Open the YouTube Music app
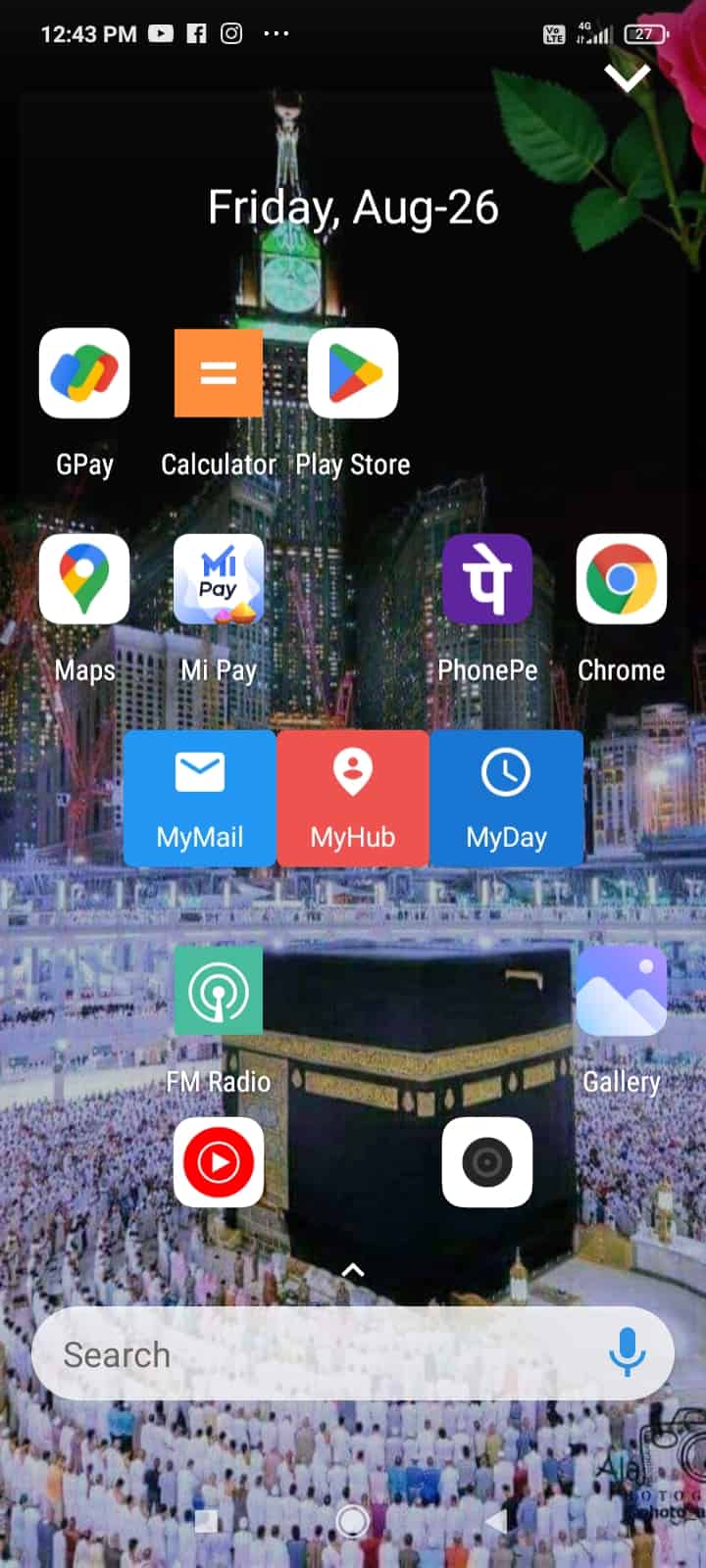The height and width of the screenshot is (1568, 706). pos(218,1162)
